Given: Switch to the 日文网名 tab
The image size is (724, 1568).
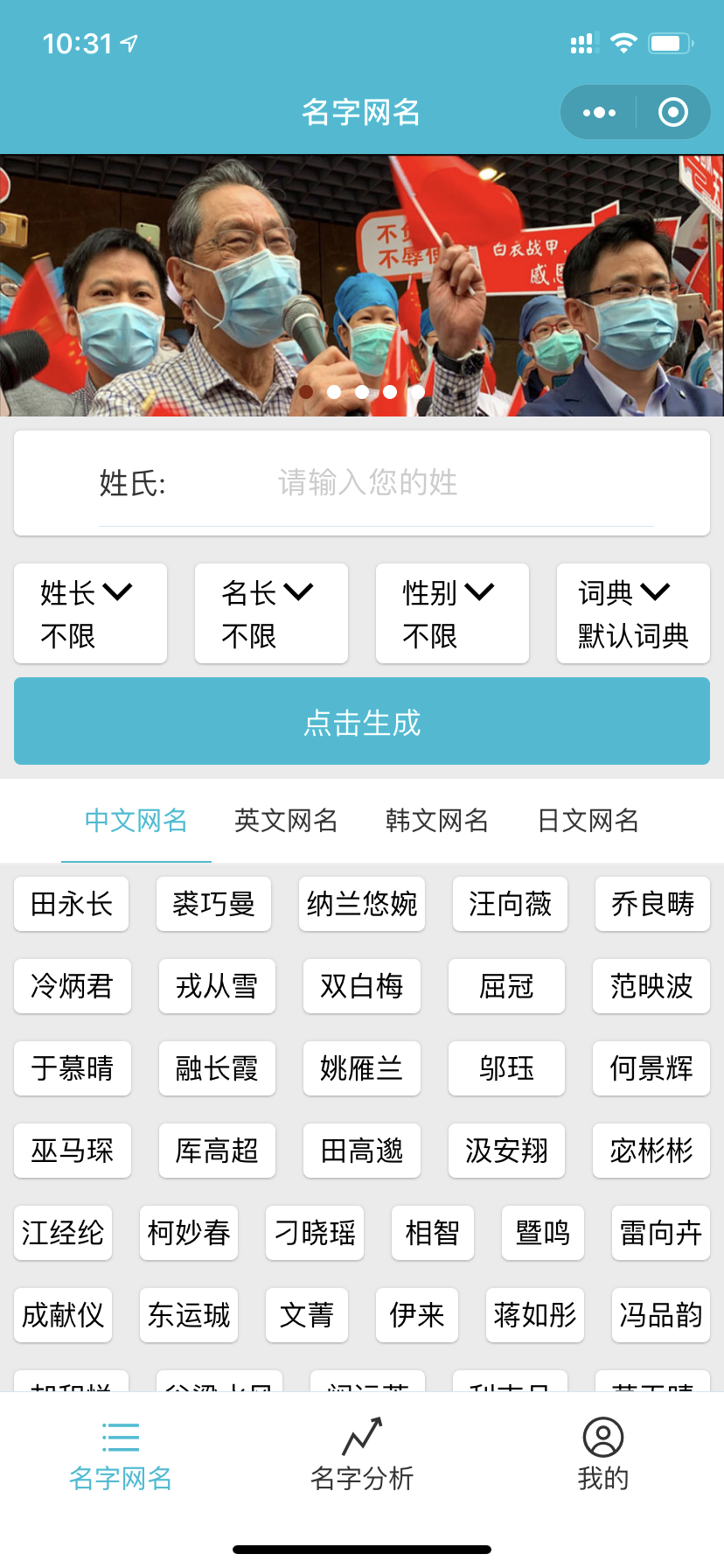Looking at the screenshot, I should tap(588, 820).
